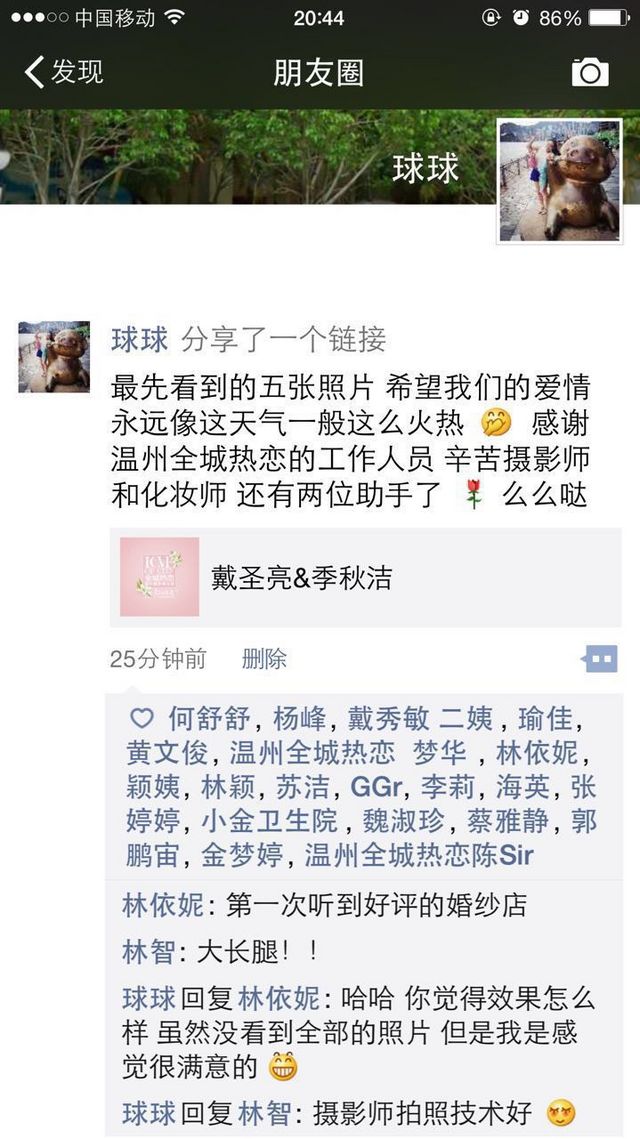View 何舒舒's profile from the likes list
This screenshot has height=1139, width=640.
coord(209,718)
